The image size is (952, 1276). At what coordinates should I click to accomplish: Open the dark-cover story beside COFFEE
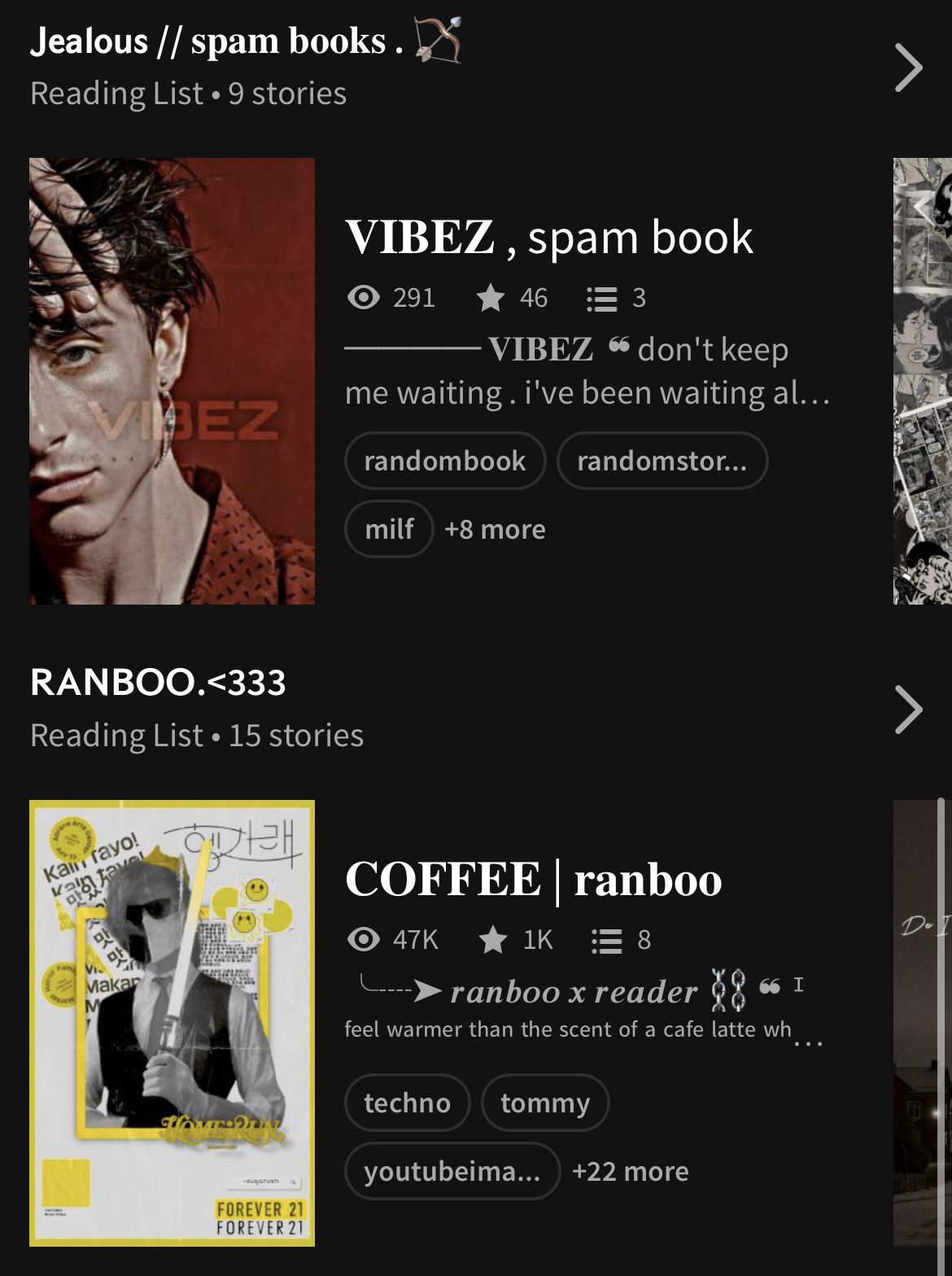tap(923, 1023)
